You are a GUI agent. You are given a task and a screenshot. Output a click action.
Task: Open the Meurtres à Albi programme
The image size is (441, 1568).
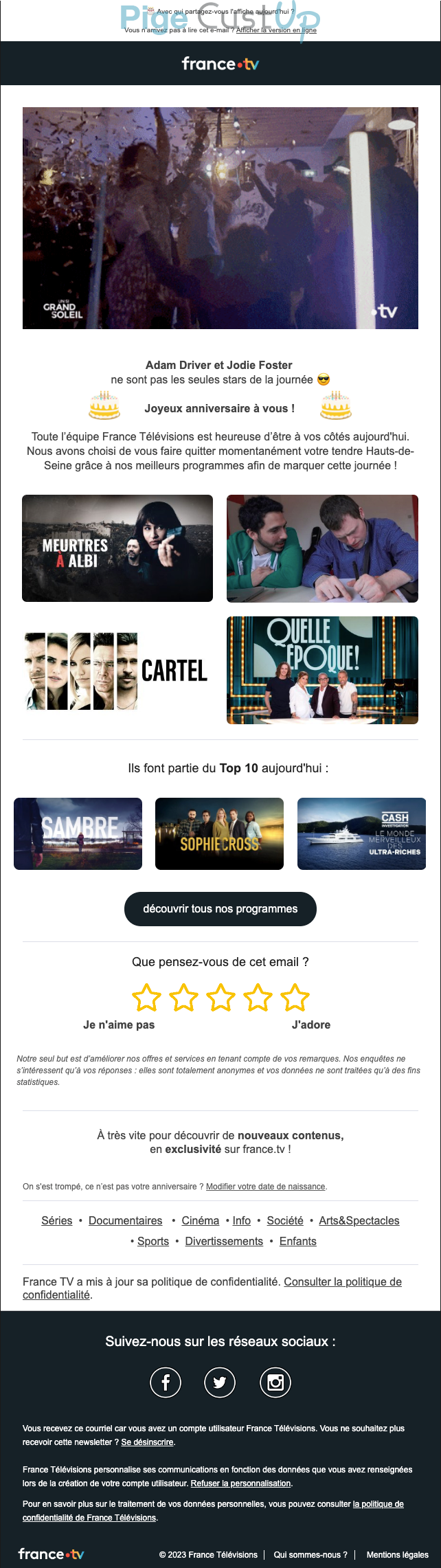point(117,548)
